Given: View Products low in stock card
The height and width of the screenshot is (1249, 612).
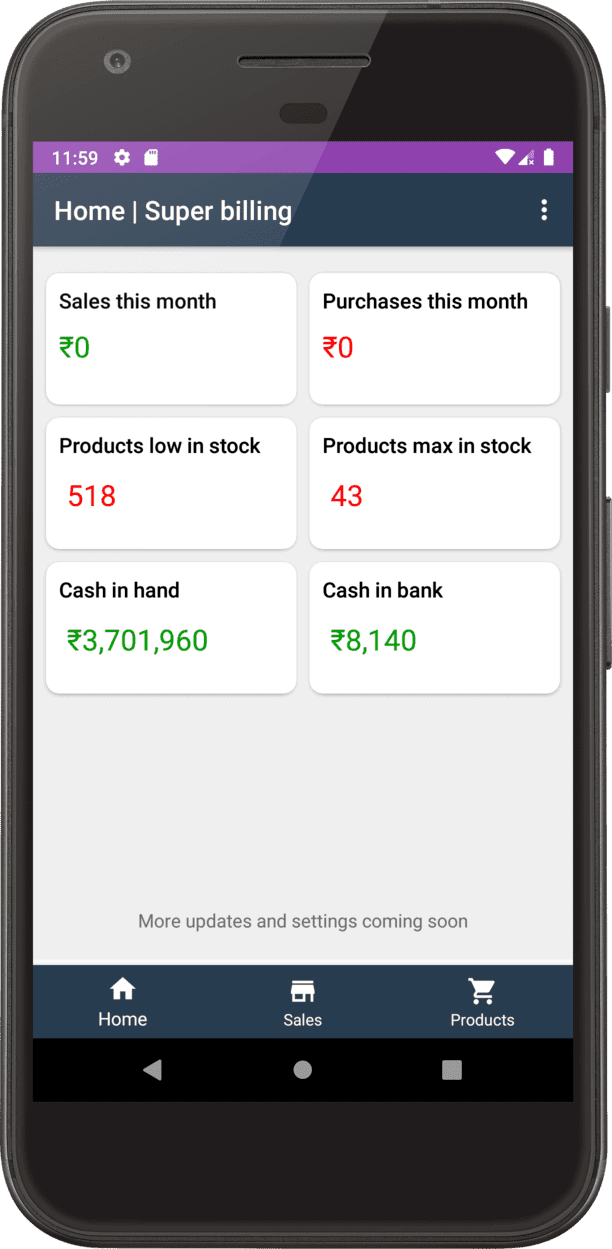Looking at the screenshot, I should (x=171, y=483).
